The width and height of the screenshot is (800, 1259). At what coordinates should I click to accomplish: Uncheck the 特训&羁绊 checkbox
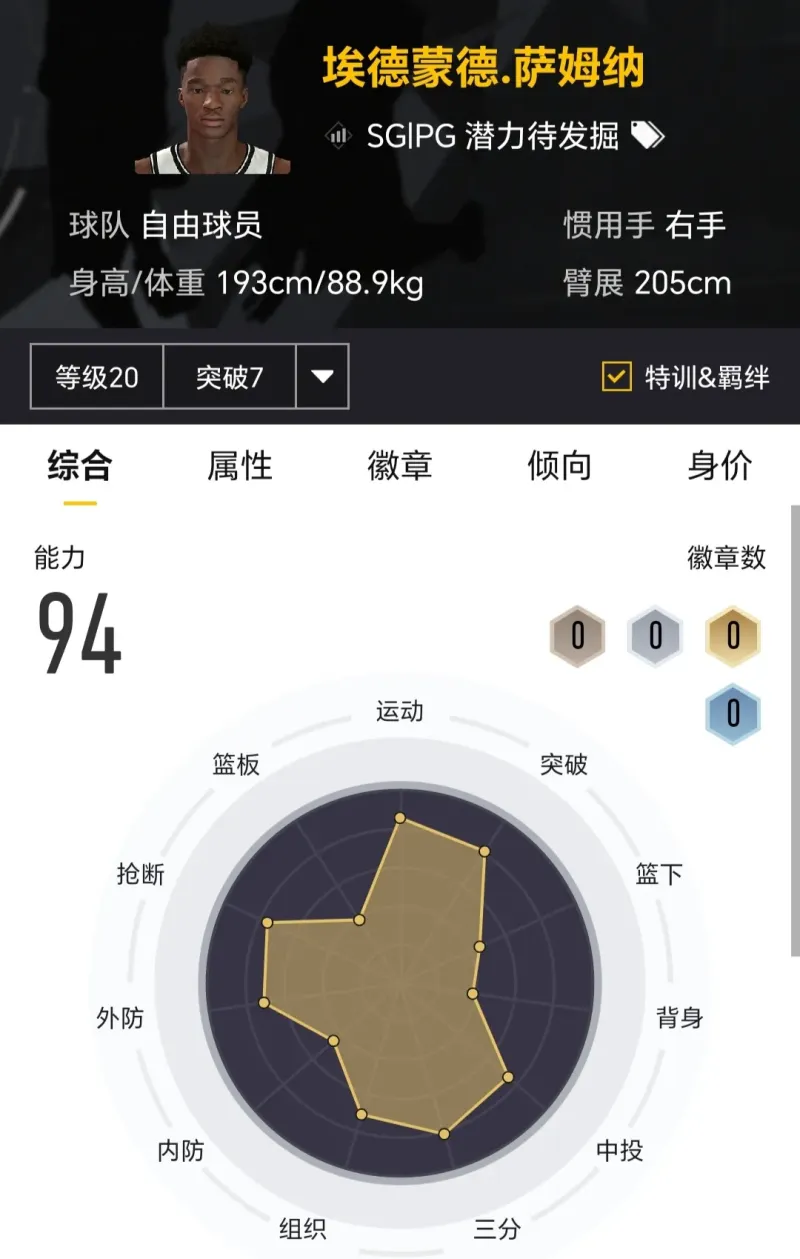point(616,377)
